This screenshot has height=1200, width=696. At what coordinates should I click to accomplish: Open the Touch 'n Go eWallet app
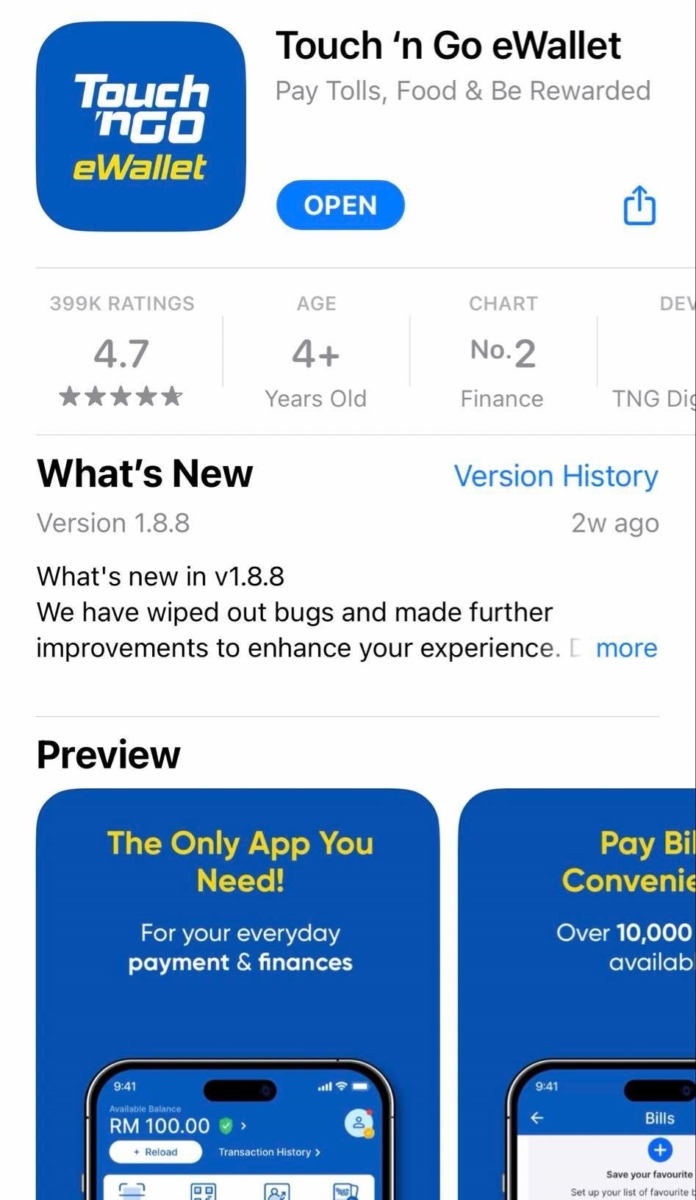pos(340,206)
